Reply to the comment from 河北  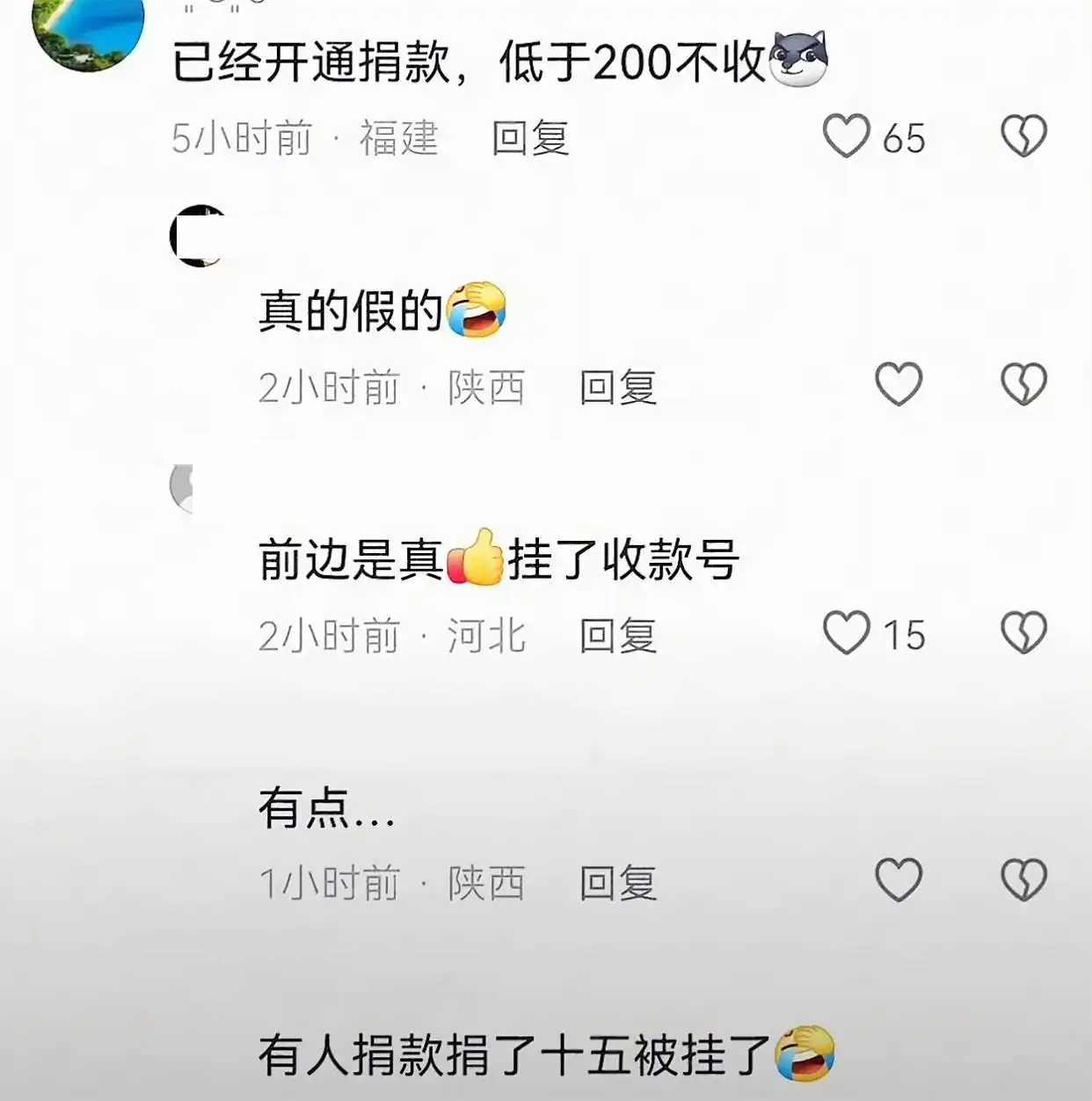coord(617,636)
